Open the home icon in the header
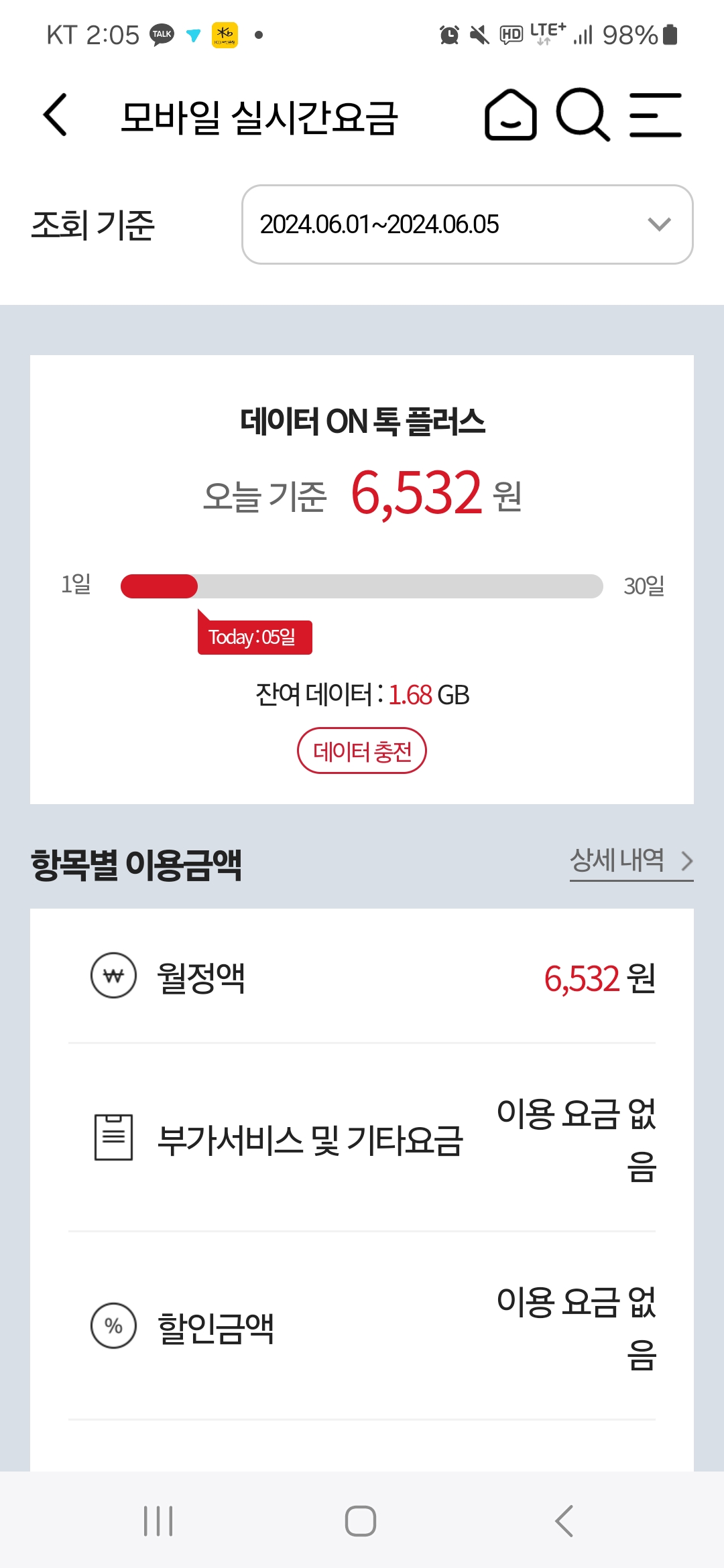This screenshot has height=1568, width=724. 511,115
